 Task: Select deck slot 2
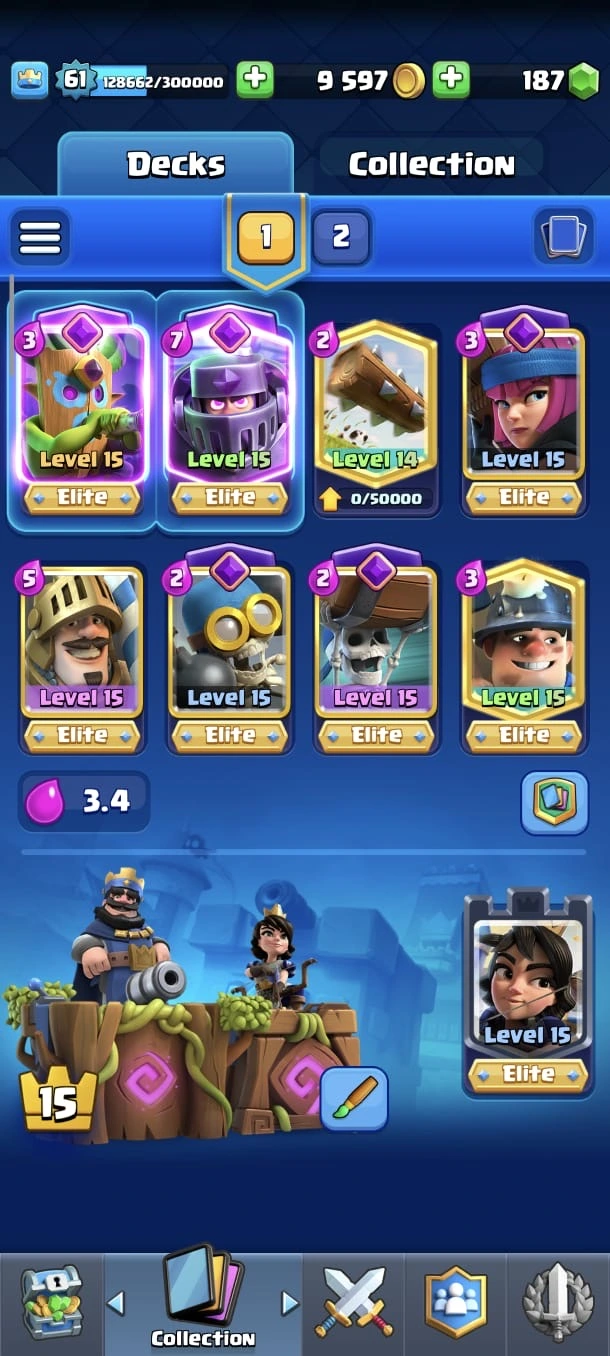click(341, 236)
